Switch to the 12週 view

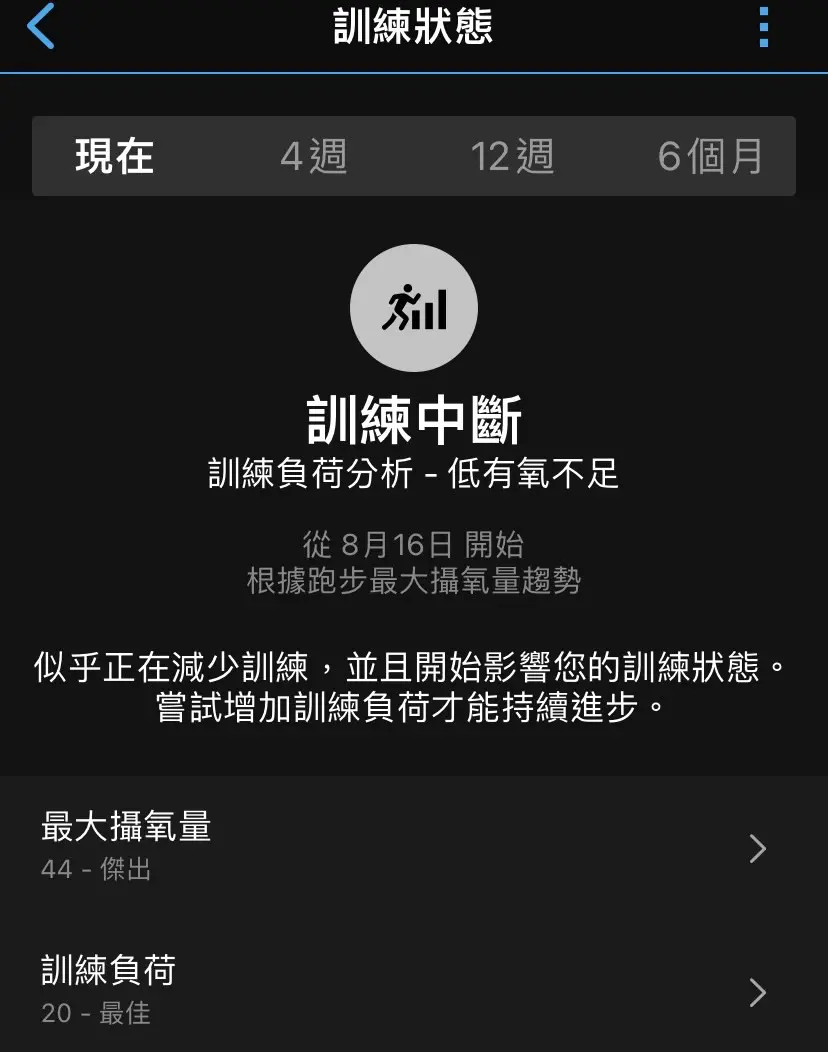click(x=512, y=157)
